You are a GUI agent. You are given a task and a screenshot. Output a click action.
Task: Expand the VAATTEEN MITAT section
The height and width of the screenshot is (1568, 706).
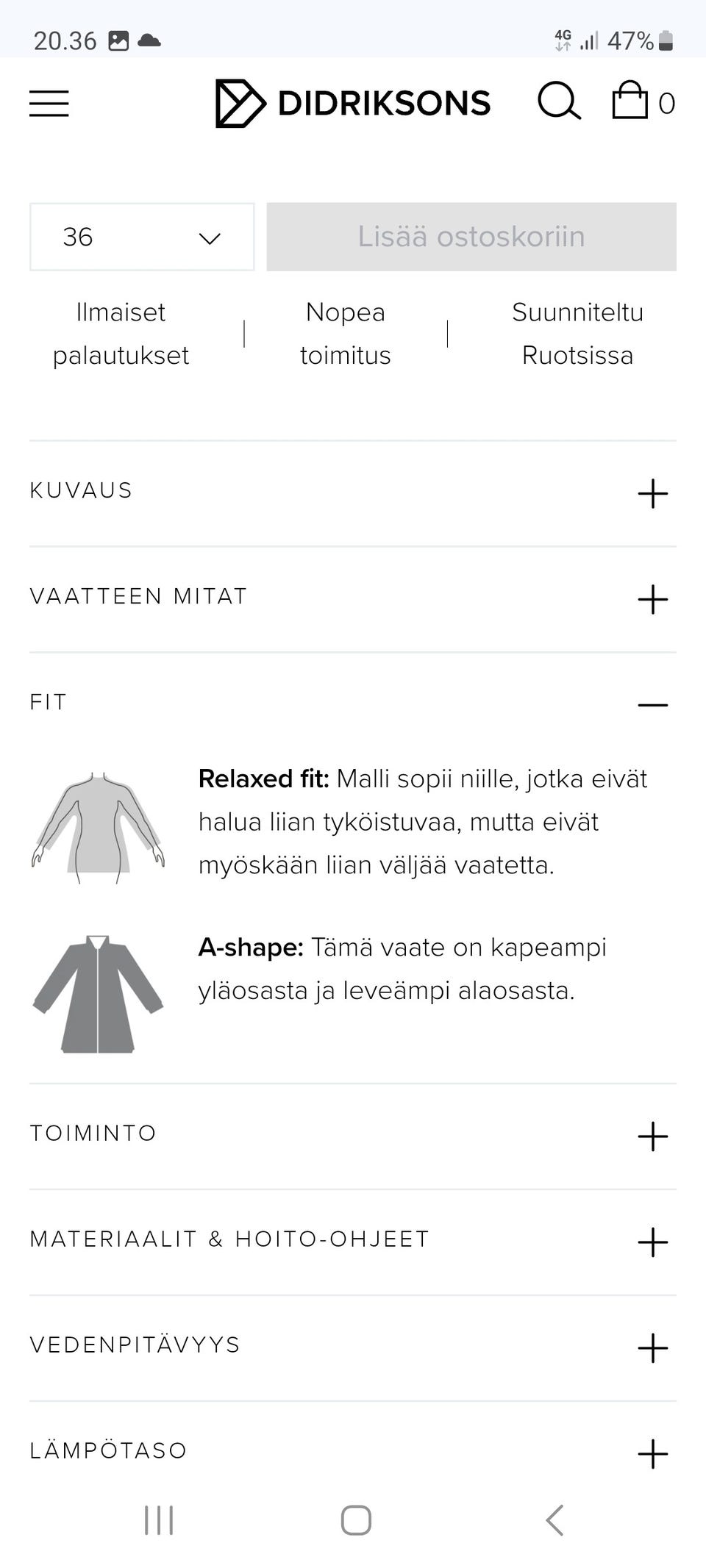[x=653, y=600]
